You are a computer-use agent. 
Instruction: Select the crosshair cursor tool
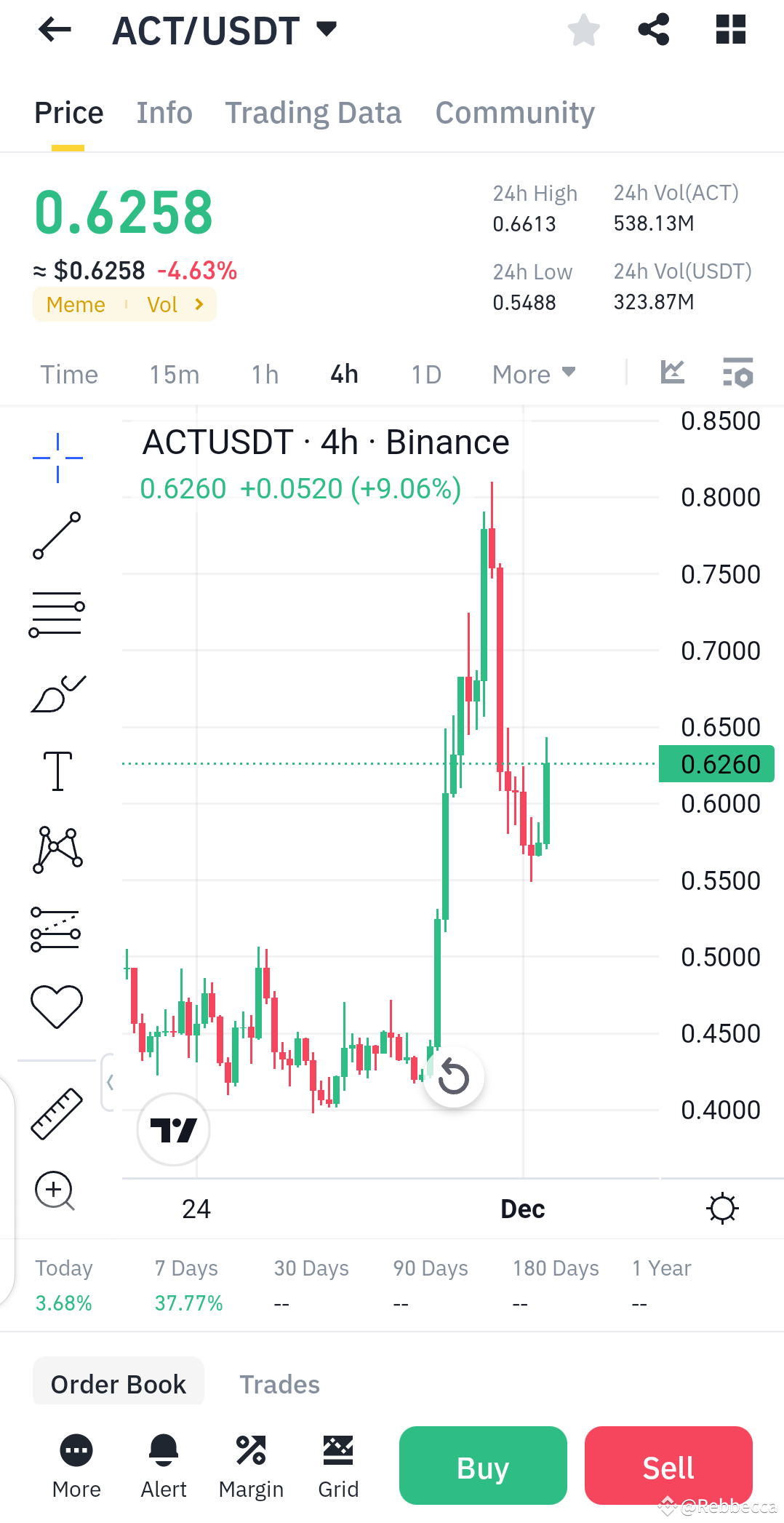[57, 457]
